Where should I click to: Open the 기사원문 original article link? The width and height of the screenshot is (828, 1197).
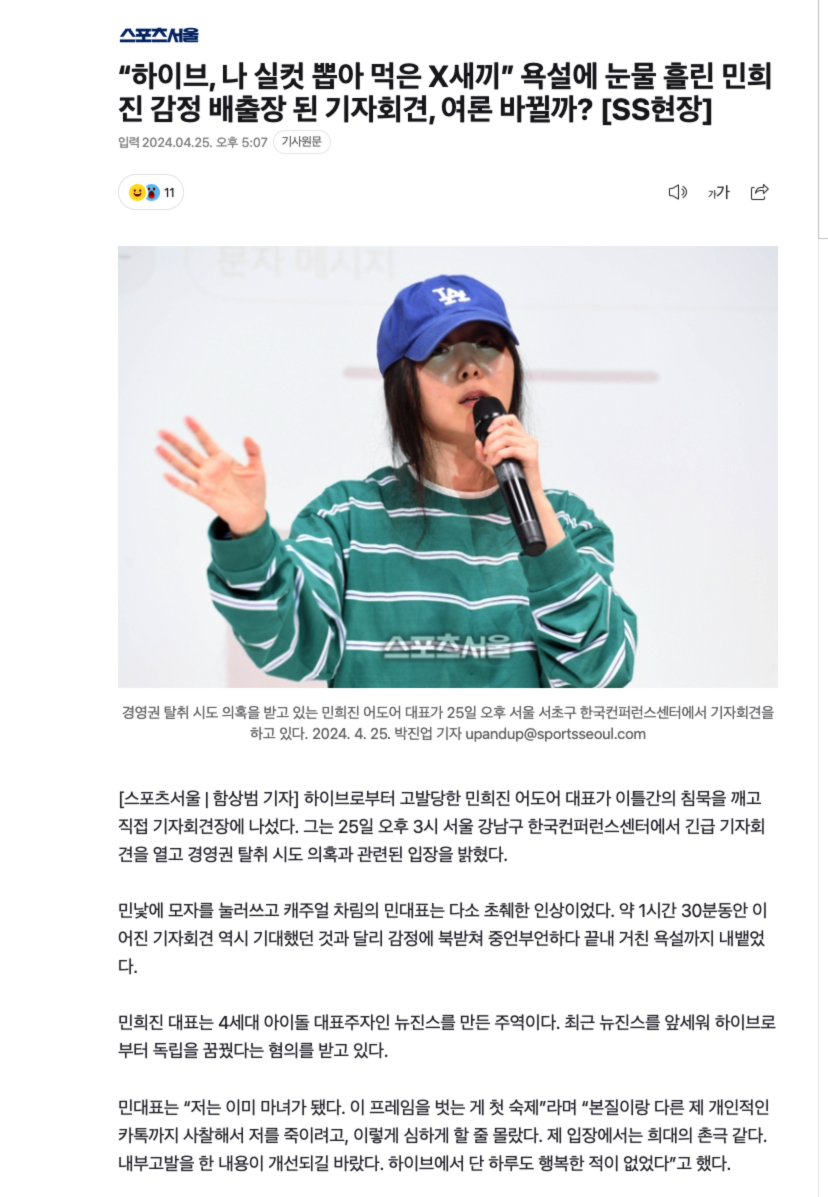click(x=302, y=142)
